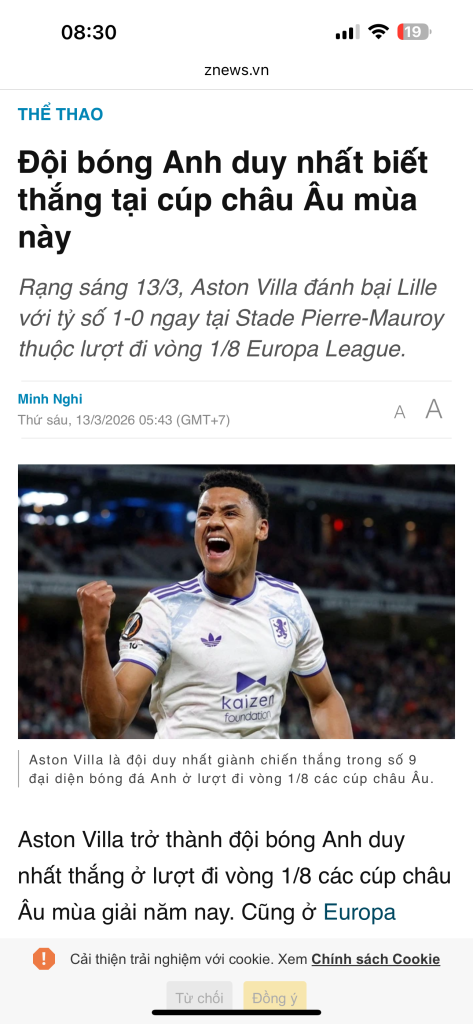Screen dimensions: 473x1024
Task: Follow the Europa link in the article
Action: click(x=359, y=912)
